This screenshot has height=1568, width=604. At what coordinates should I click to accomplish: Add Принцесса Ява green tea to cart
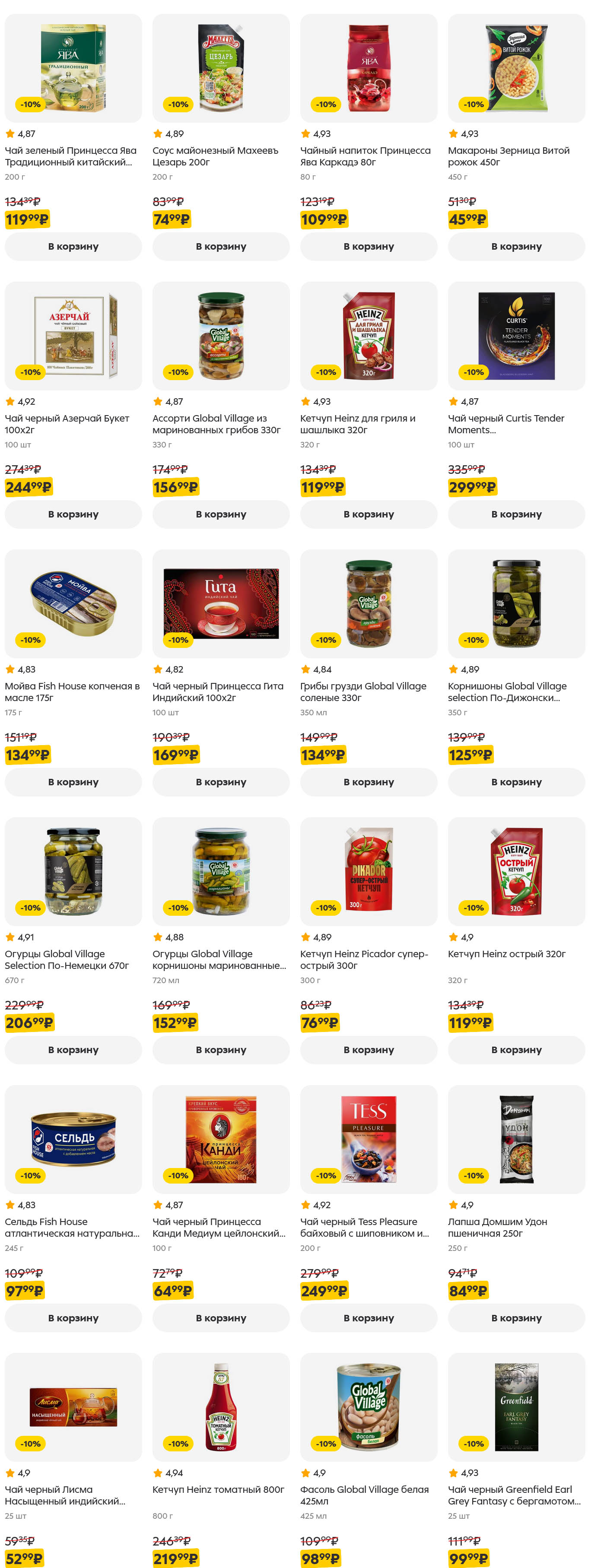tap(73, 247)
